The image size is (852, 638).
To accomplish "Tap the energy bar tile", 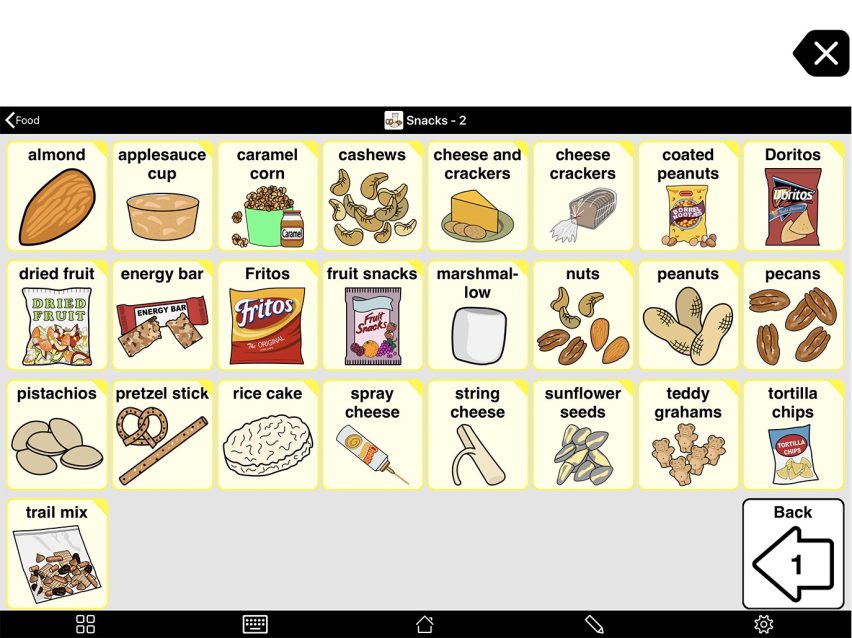I will (x=162, y=315).
